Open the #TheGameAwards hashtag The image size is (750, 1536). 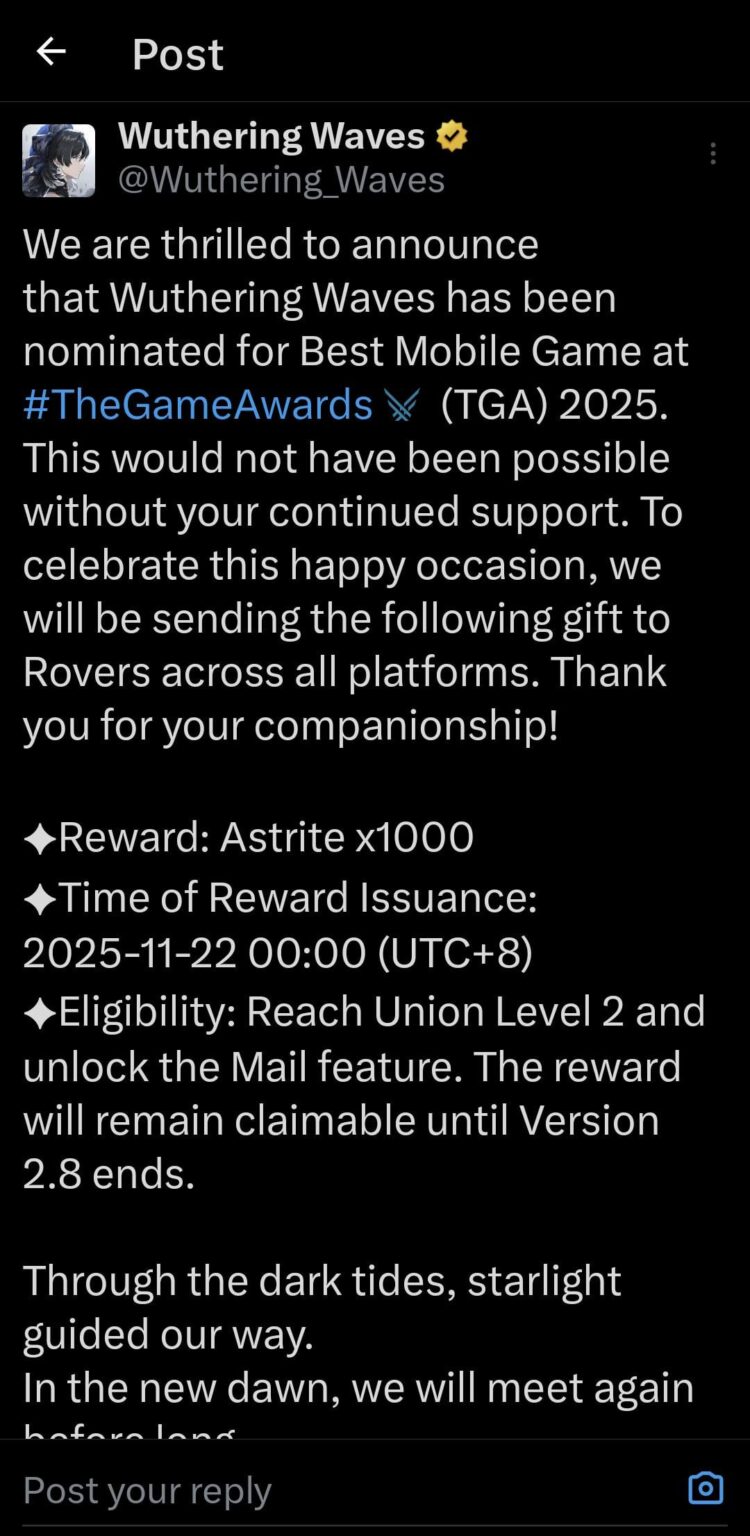198,405
